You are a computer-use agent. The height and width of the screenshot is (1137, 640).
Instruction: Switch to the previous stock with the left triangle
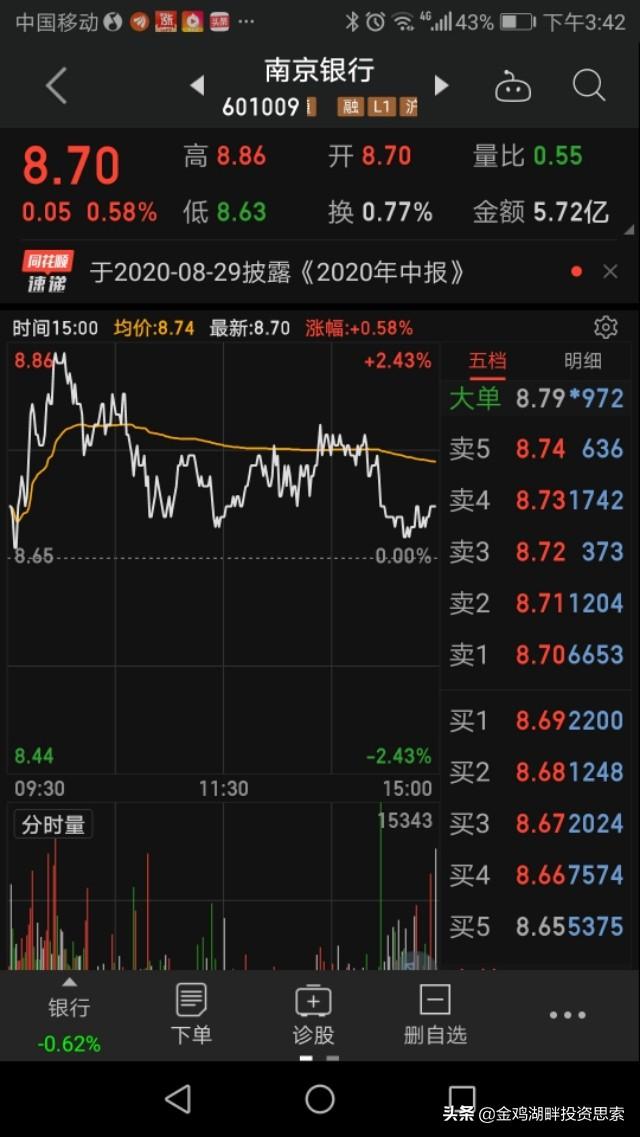196,86
